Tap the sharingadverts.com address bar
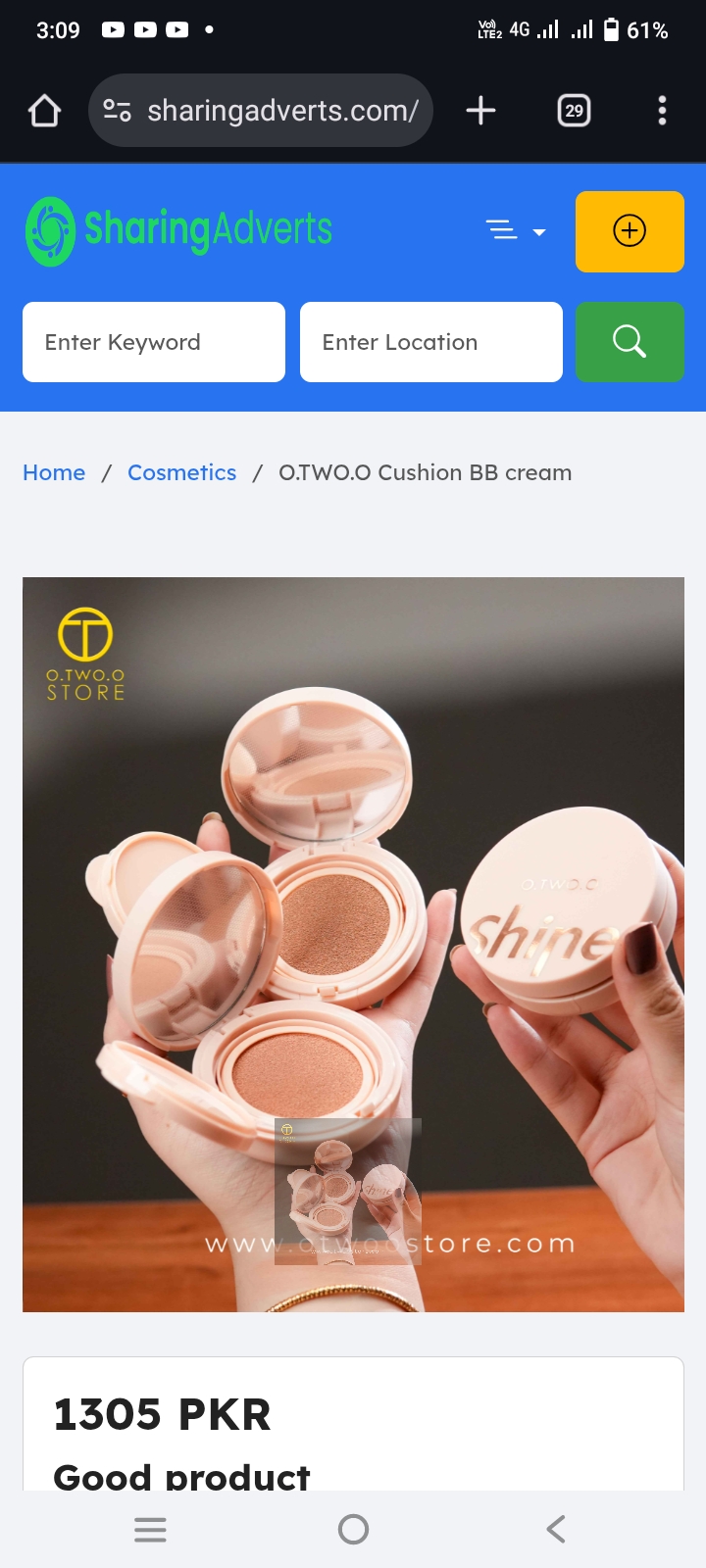This screenshot has height=1568, width=706. point(281,111)
